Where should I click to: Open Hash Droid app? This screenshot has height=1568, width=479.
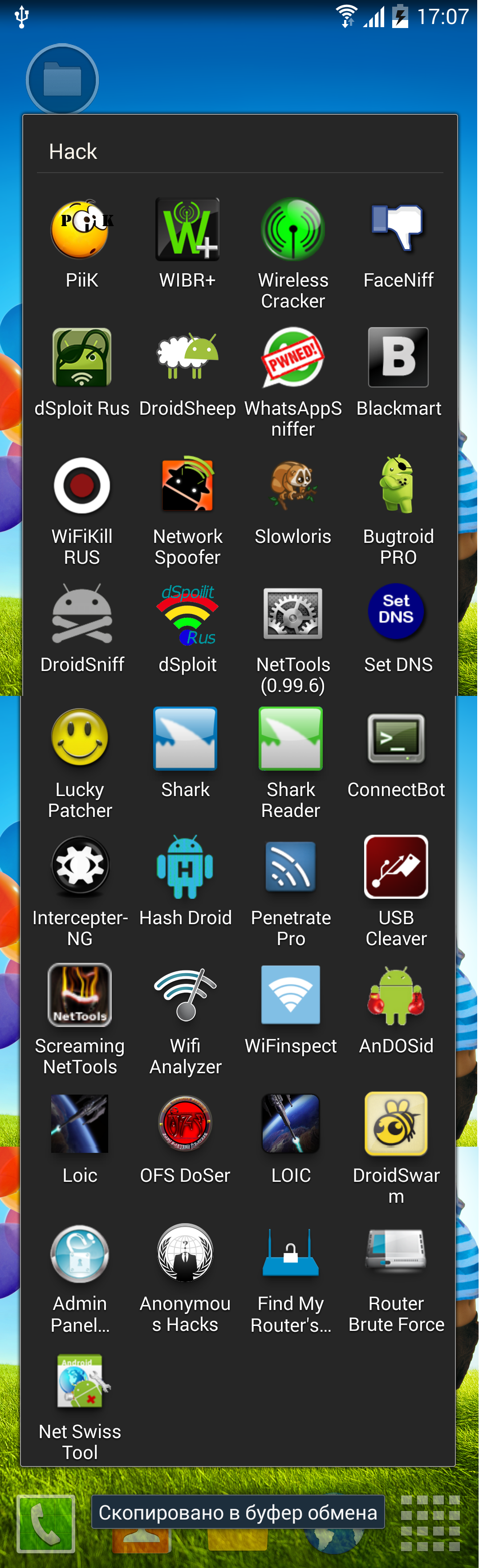click(185, 867)
